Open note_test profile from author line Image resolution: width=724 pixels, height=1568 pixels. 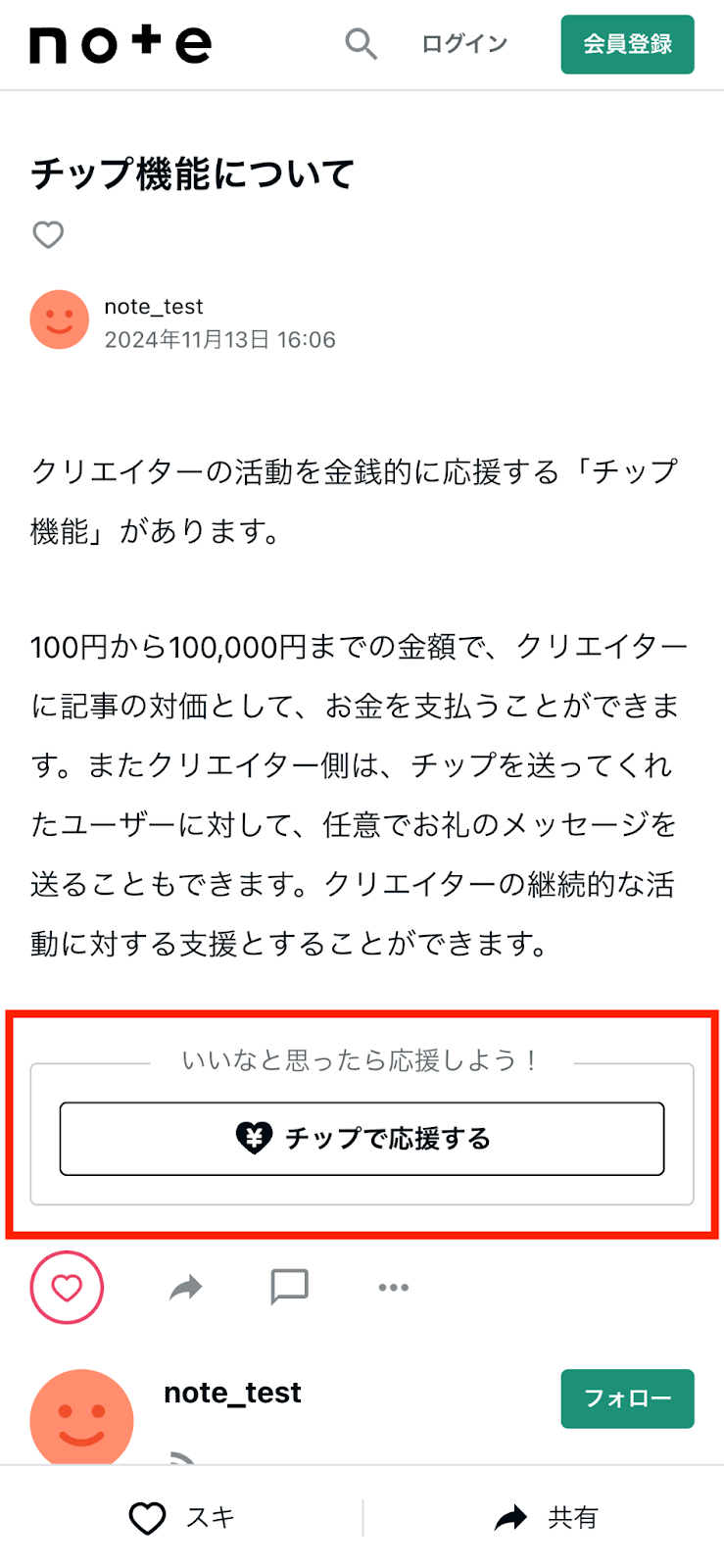(x=154, y=307)
